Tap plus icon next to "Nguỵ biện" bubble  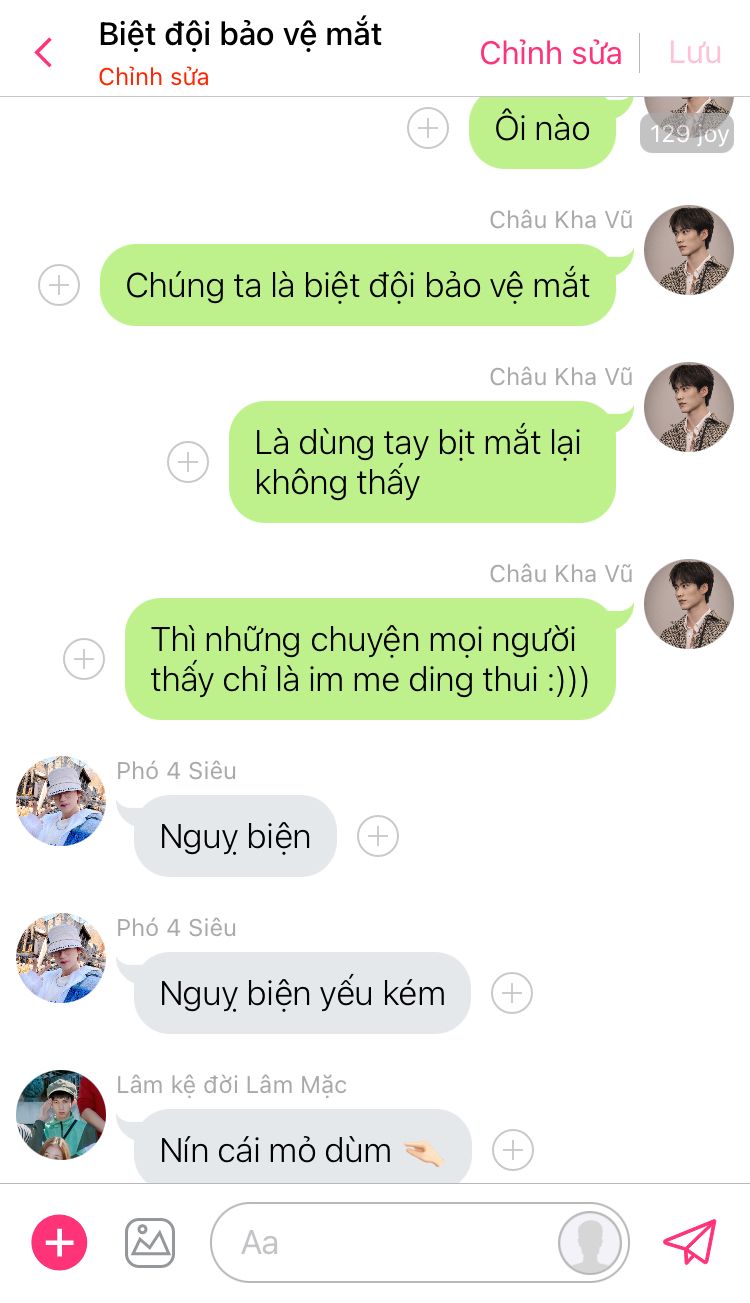point(378,836)
